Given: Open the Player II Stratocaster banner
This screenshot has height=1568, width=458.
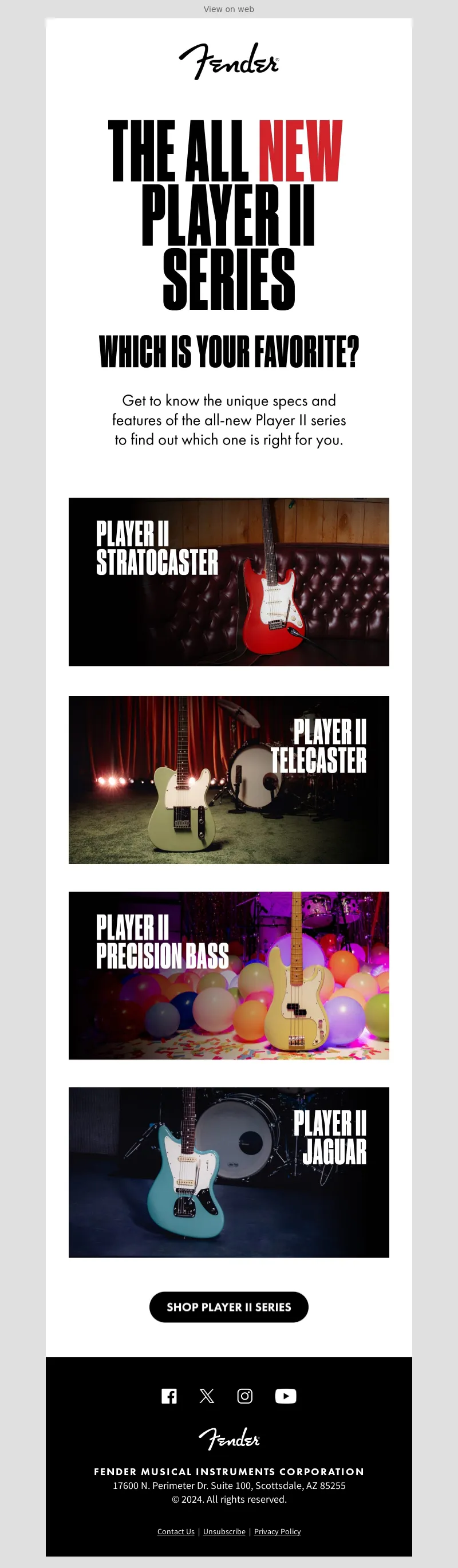Looking at the screenshot, I should pos(228,581).
